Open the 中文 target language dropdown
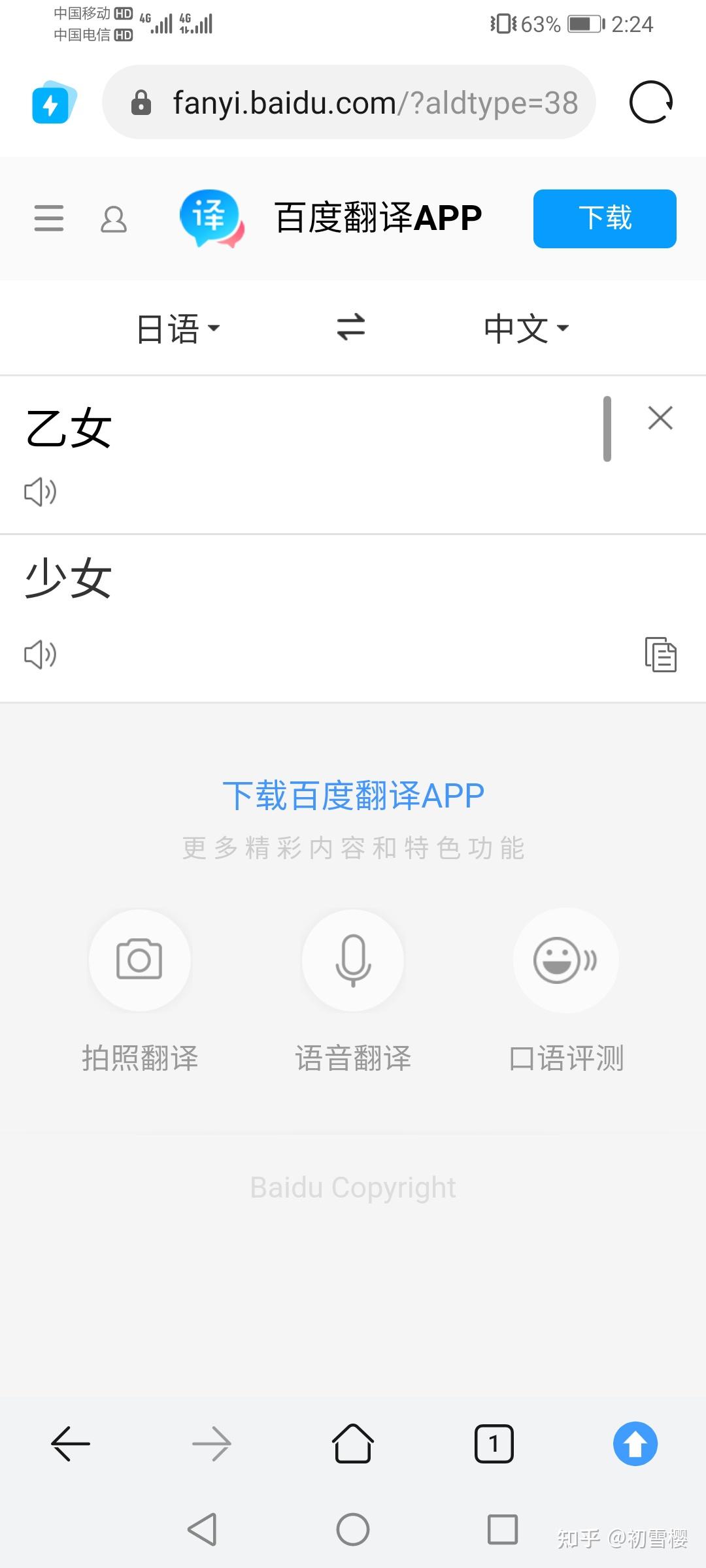Image resolution: width=706 pixels, height=1568 pixels. coord(526,328)
